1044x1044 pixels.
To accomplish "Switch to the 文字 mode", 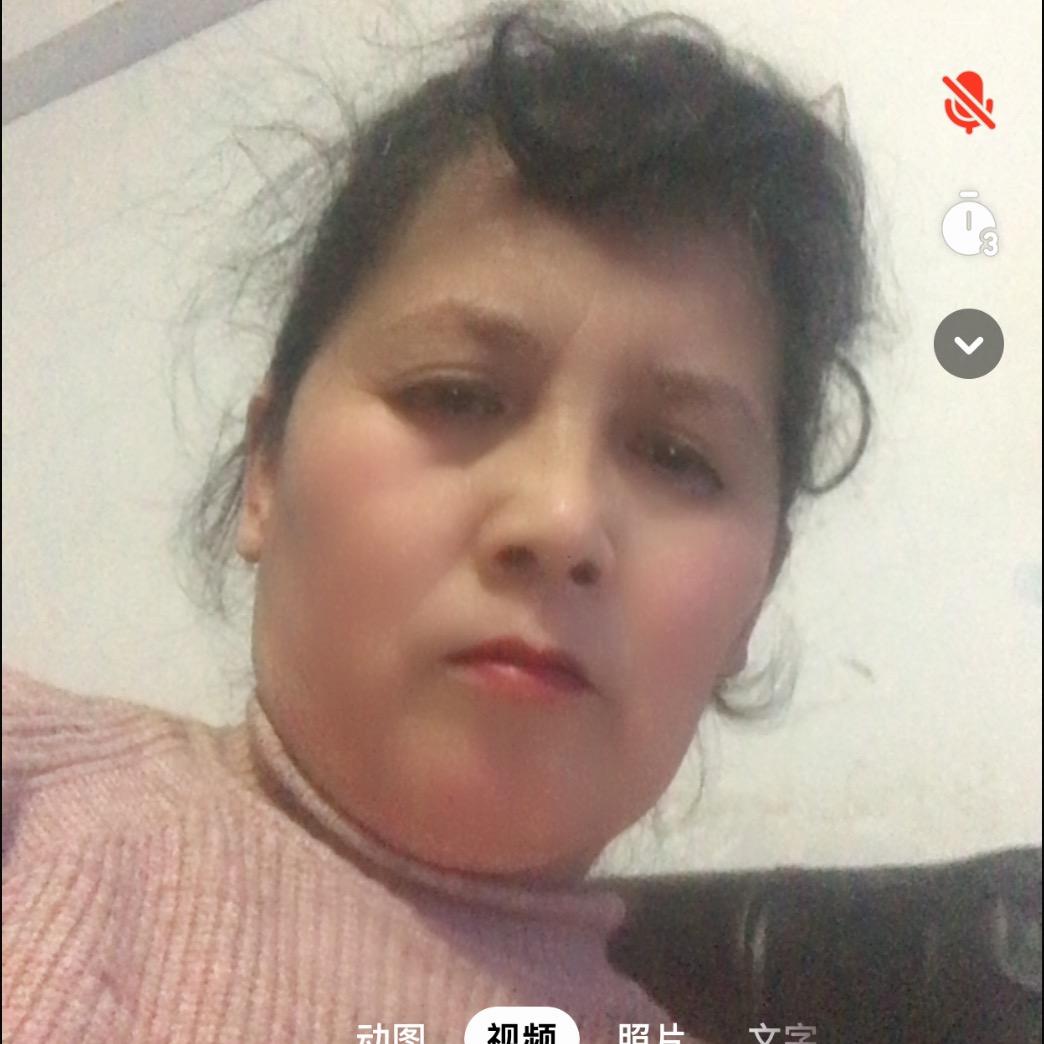I will 782,1033.
